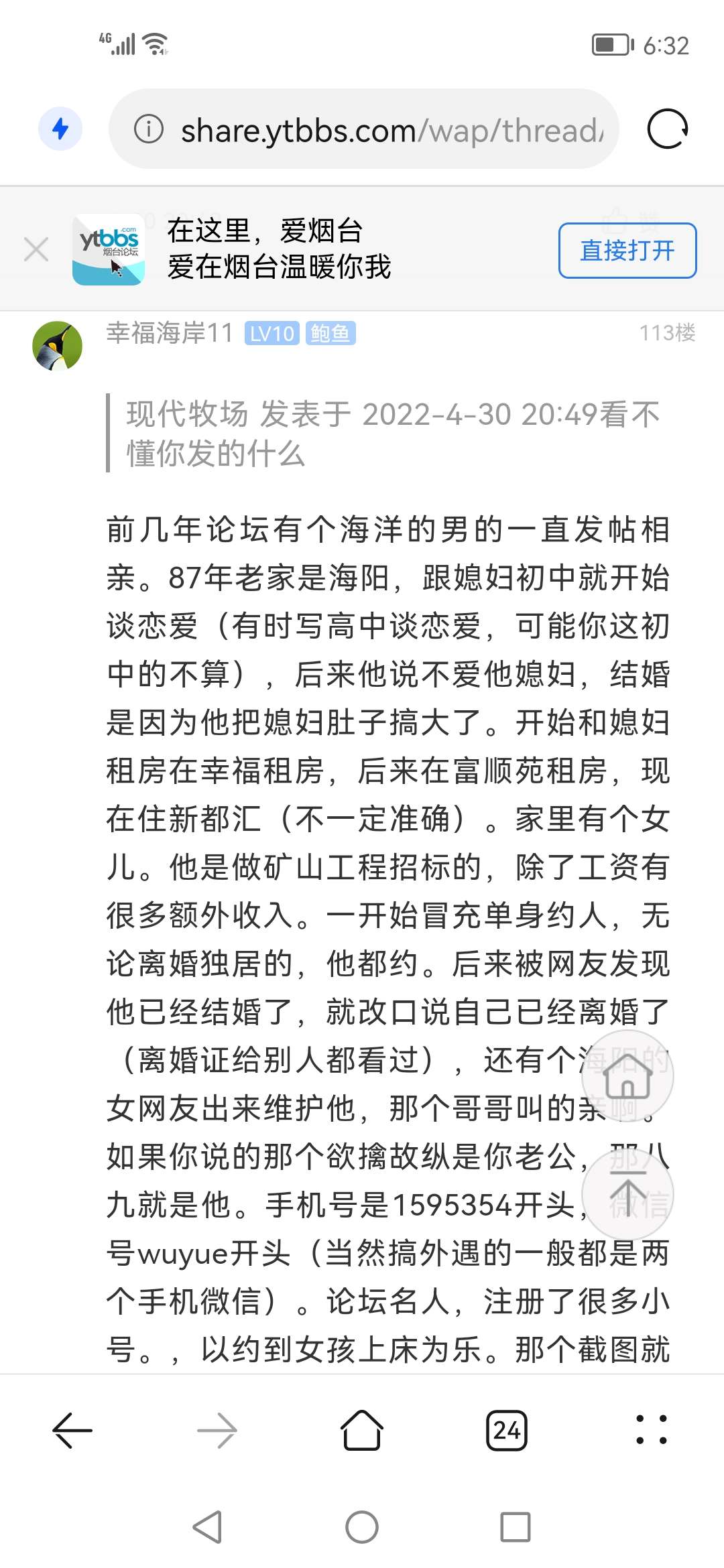Viewport: 724px width, 1568px height.
Task: Open the browser four-dot menu
Action: click(651, 1430)
